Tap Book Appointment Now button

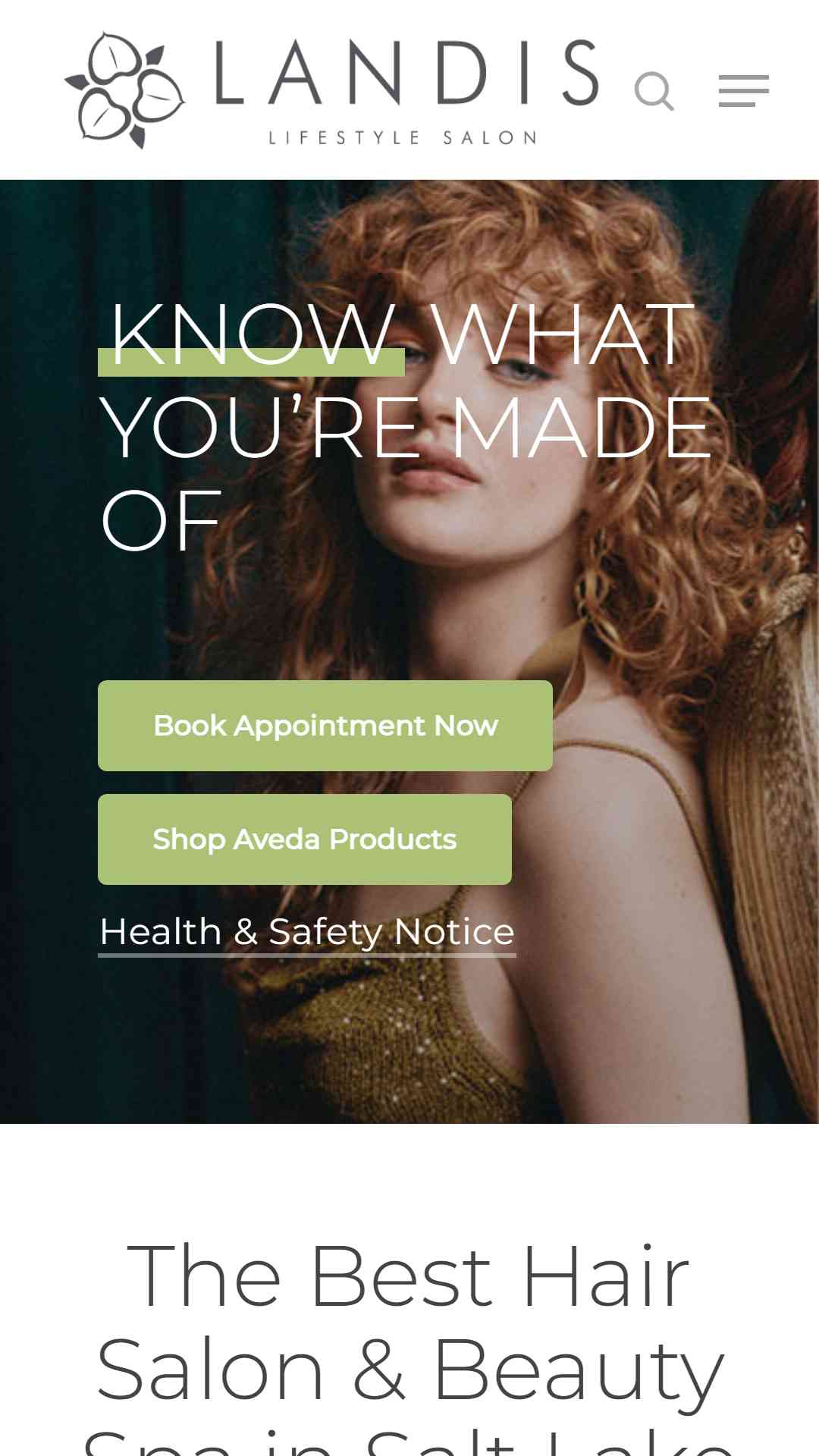click(325, 726)
